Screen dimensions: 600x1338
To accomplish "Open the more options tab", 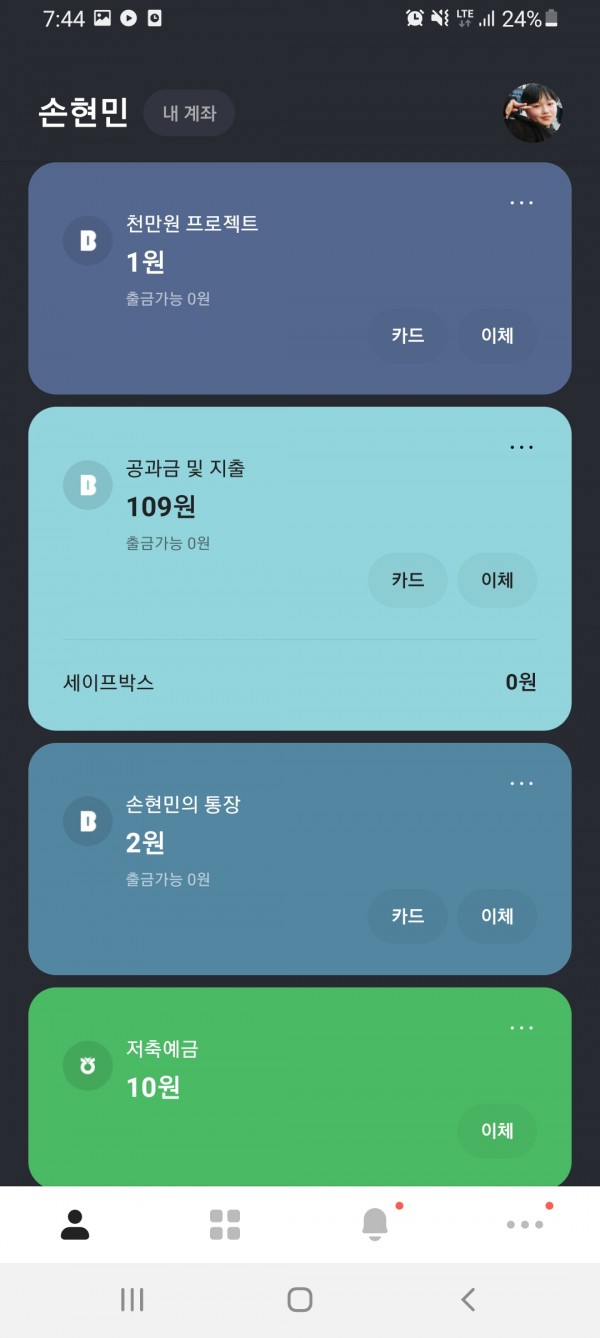I will click(x=525, y=1224).
